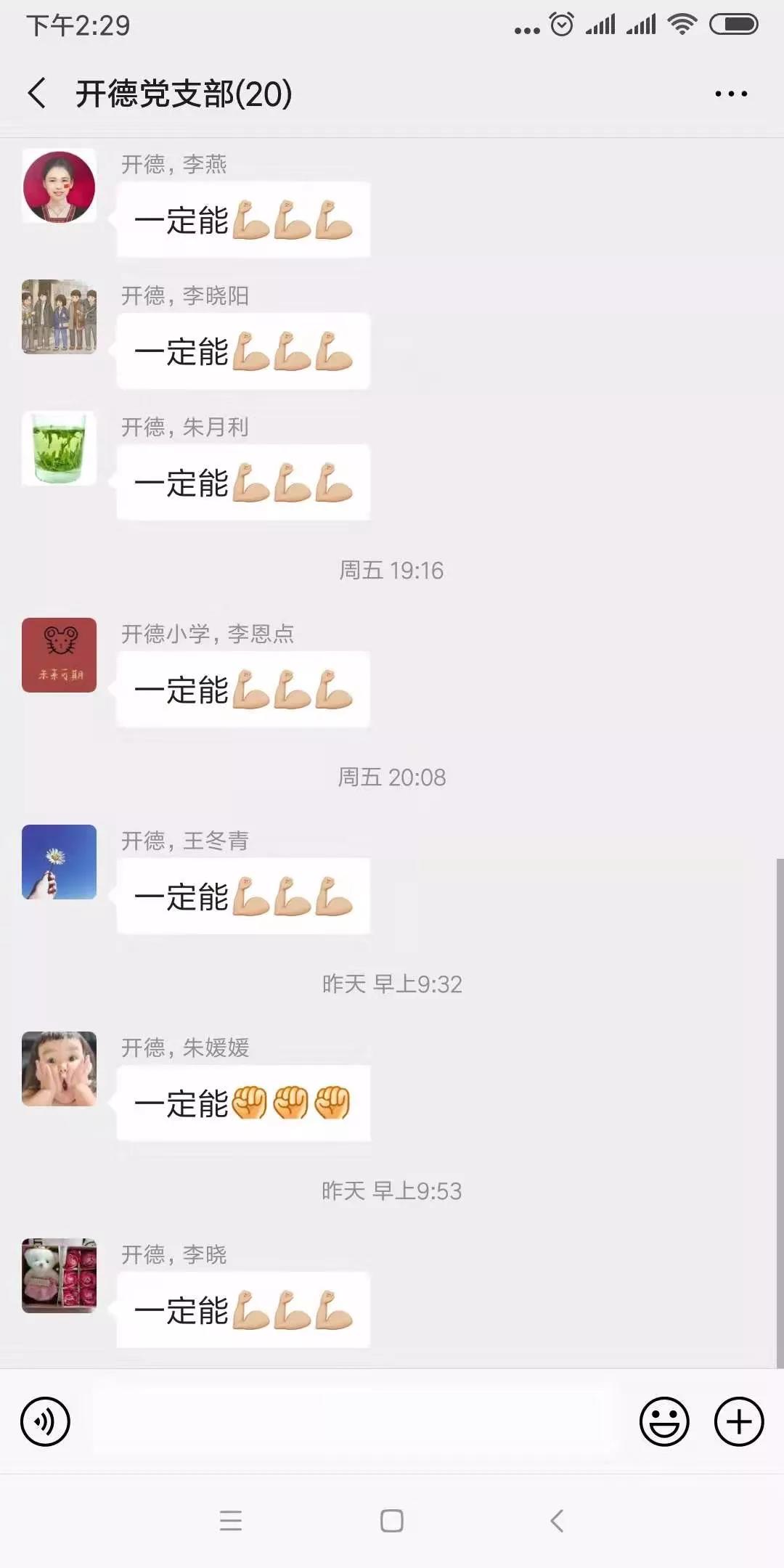Open 李晓's teddy bear avatar
The width and height of the screenshot is (784, 1568).
point(59,1275)
